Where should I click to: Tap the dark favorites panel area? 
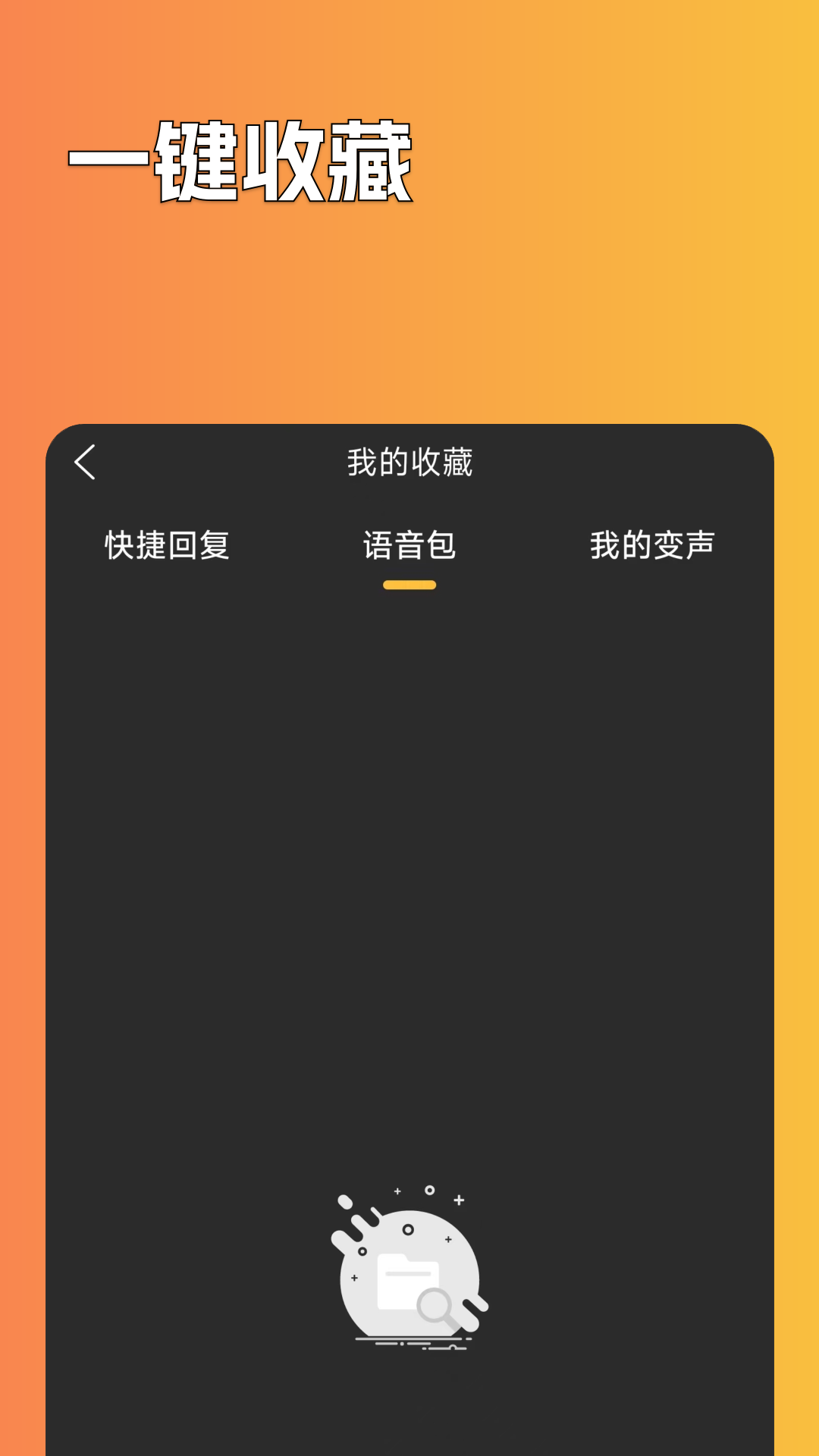(409, 910)
